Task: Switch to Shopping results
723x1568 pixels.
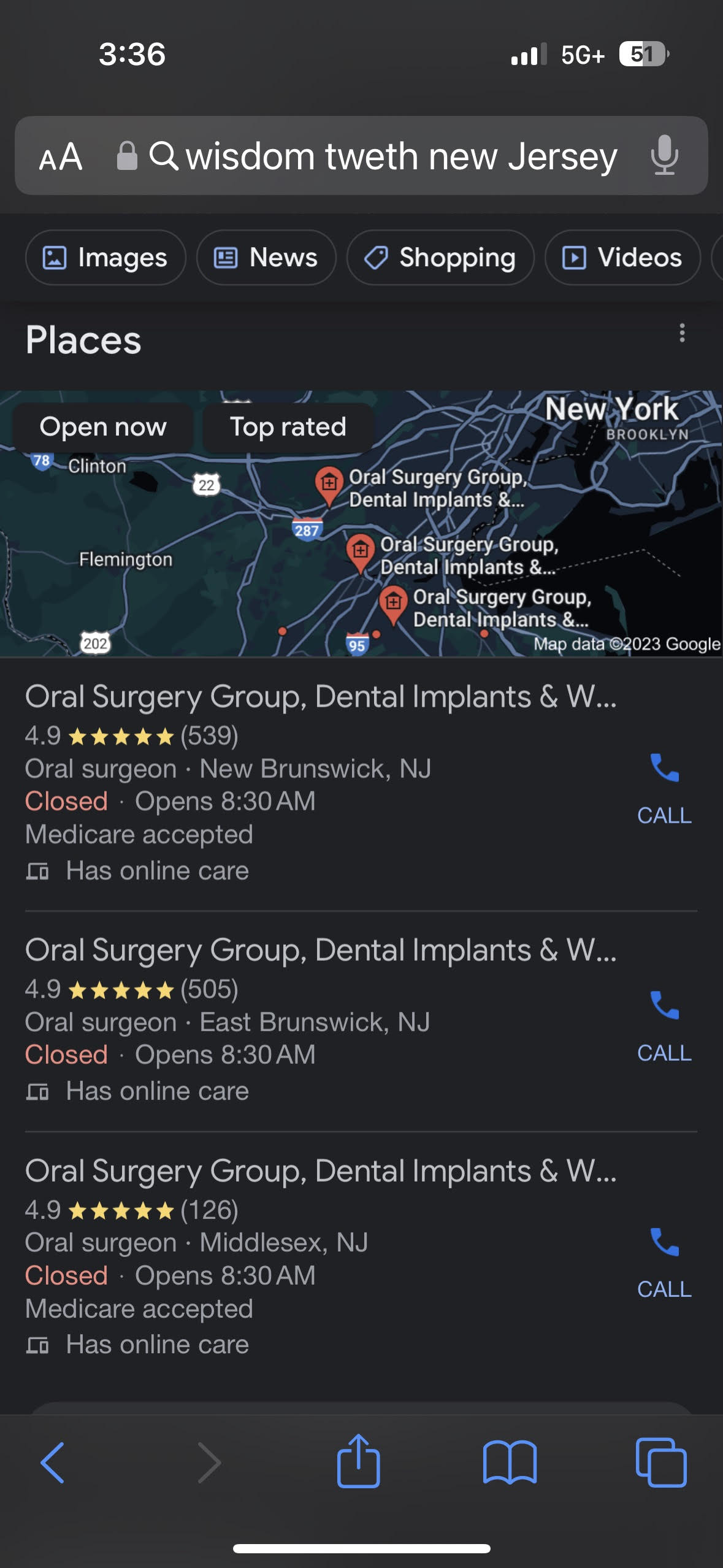Action: click(x=440, y=258)
